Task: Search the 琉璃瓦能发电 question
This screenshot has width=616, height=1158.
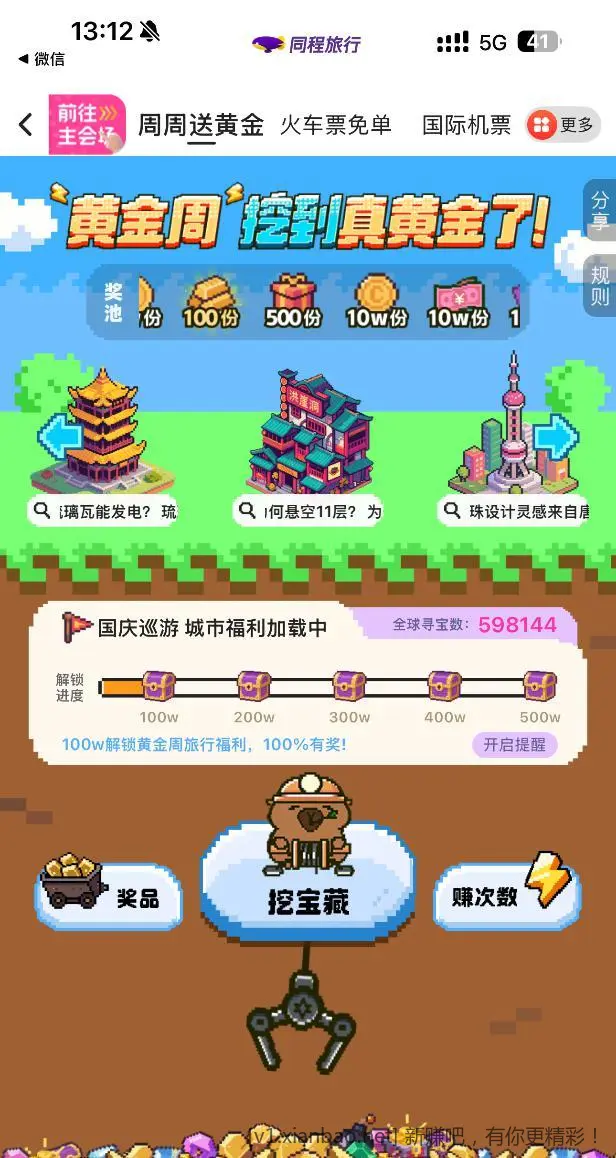Action: (x=104, y=512)
